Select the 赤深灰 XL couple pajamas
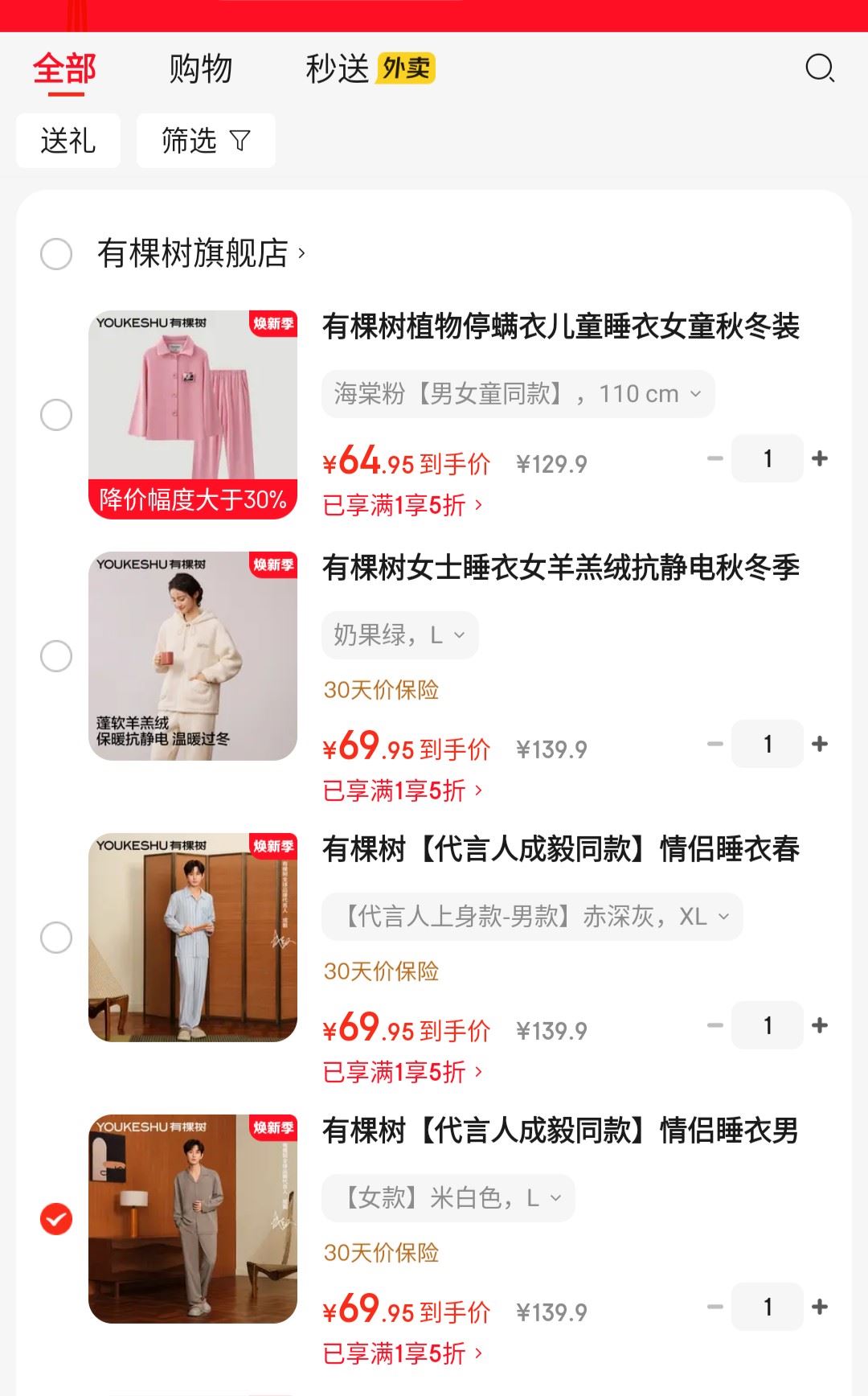Viewport: 868px width, 1396px height. (56, 938)
